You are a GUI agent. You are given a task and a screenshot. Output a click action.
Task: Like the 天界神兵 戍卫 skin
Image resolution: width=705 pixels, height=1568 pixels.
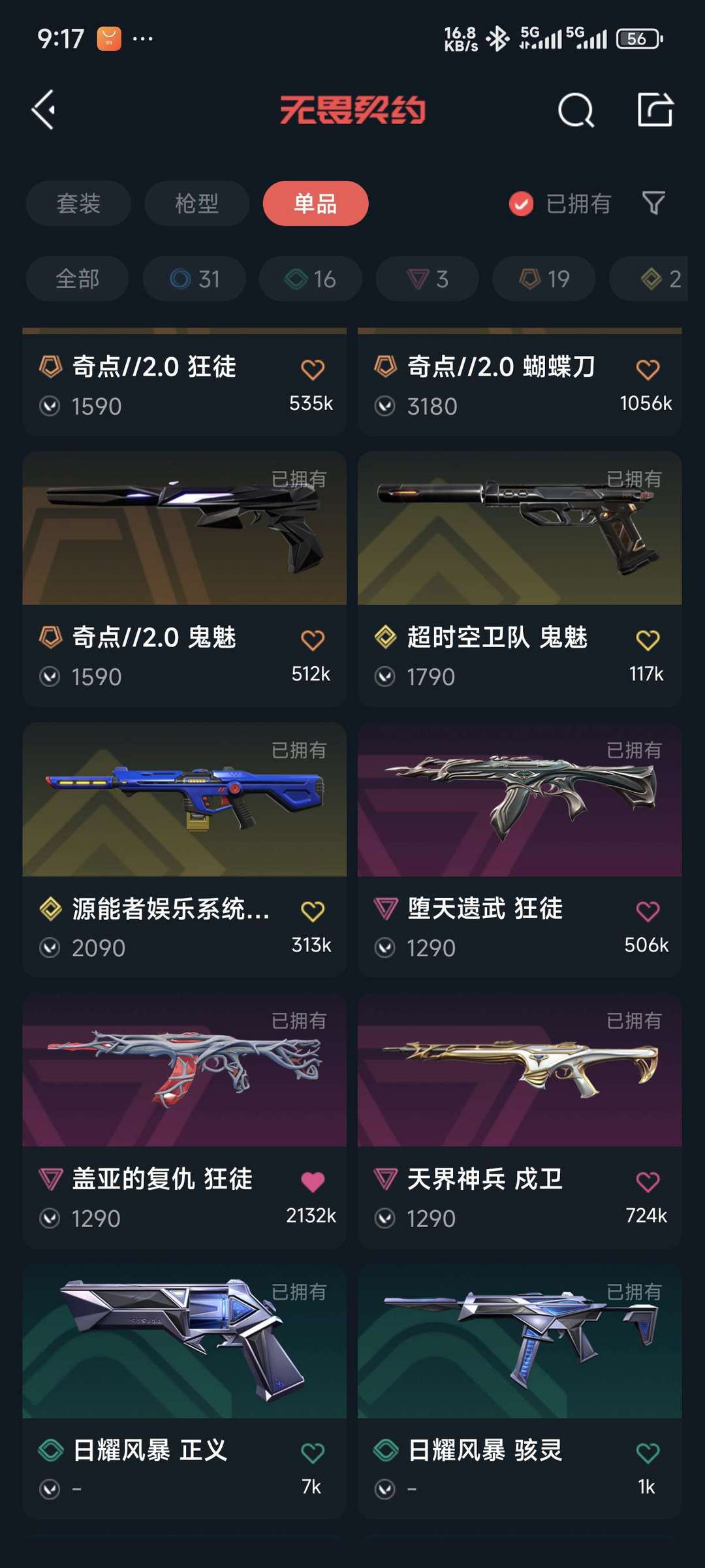[648, 1181]
